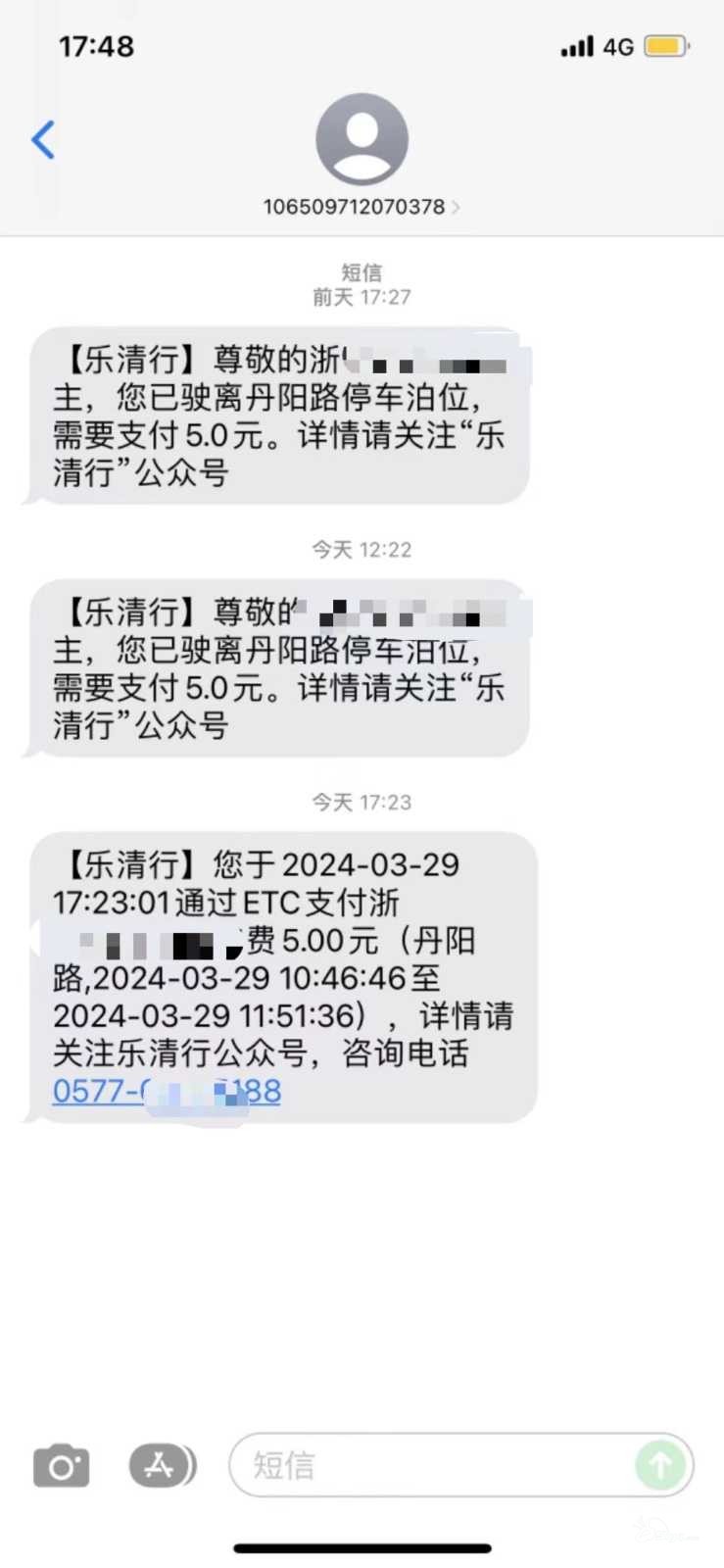Open the camera to attach a photo
The height and width of the screenshot is (1568, 724).
click(62, 1466)
